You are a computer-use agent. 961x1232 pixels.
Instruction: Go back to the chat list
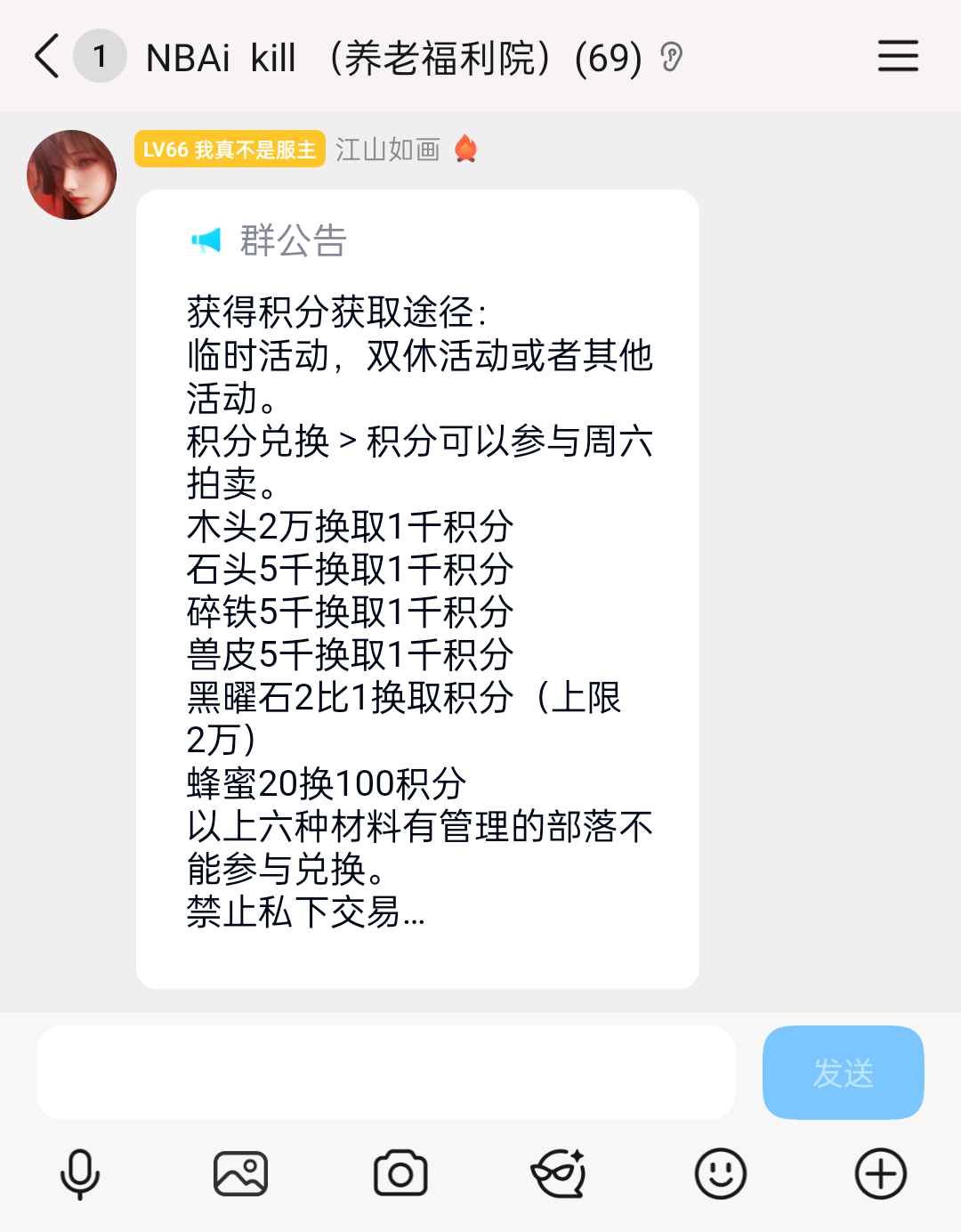(48, 57)
